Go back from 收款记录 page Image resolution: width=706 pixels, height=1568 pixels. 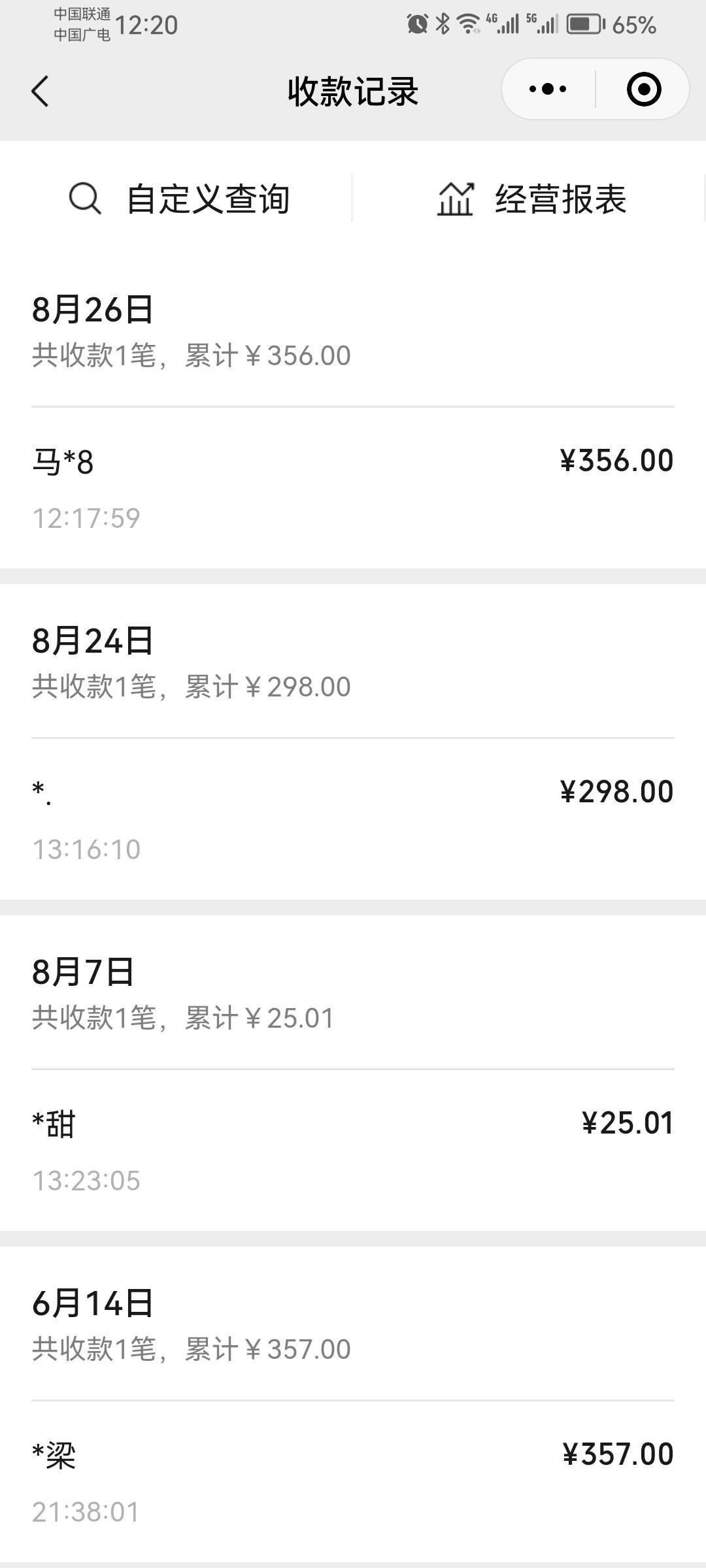(x=41, y=91)
